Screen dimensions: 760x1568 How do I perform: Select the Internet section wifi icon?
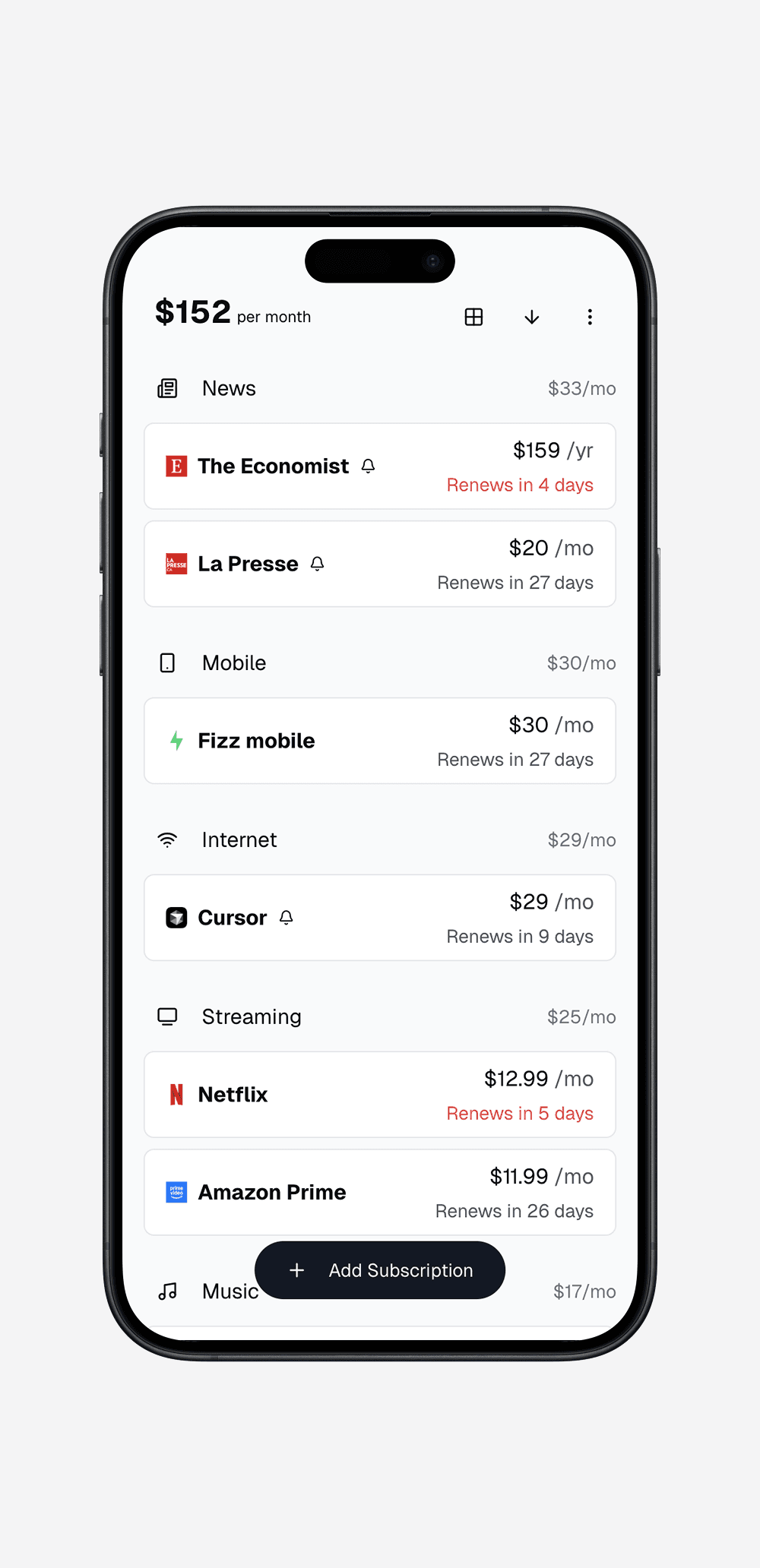[x=167, y=839]
